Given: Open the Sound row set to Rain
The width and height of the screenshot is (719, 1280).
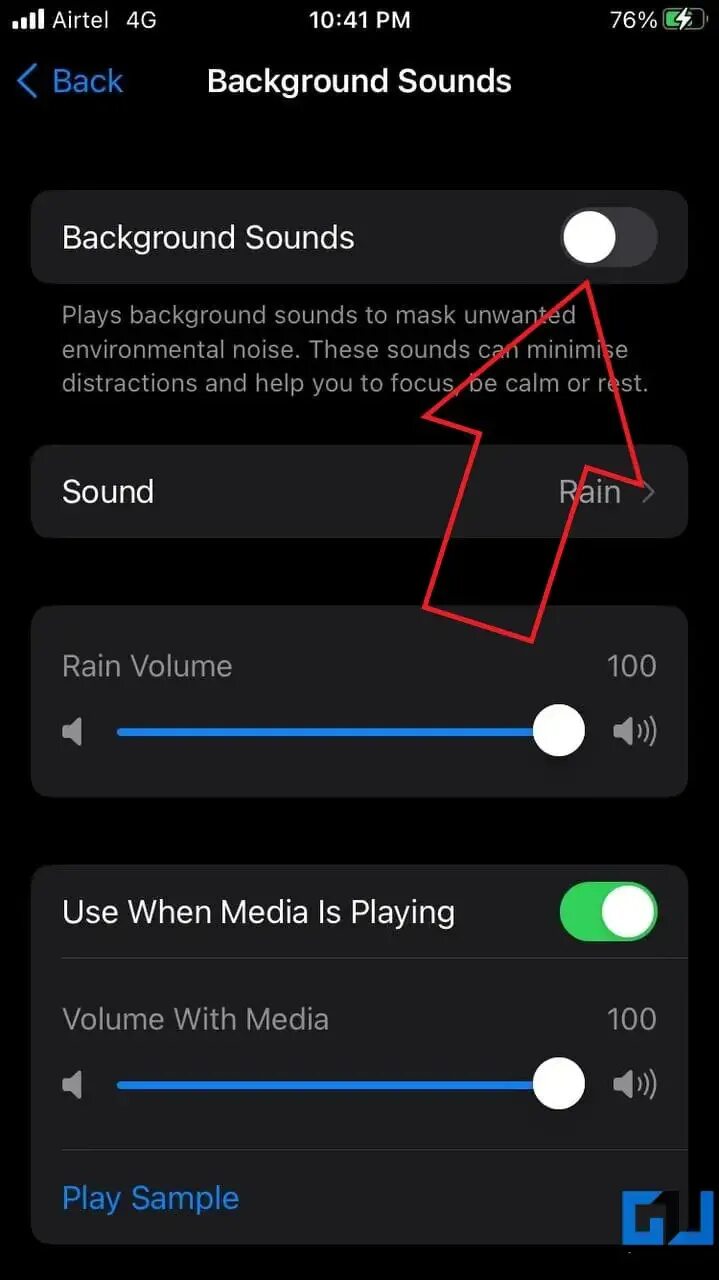Looking at the screenshot, I should pos(359,491).
